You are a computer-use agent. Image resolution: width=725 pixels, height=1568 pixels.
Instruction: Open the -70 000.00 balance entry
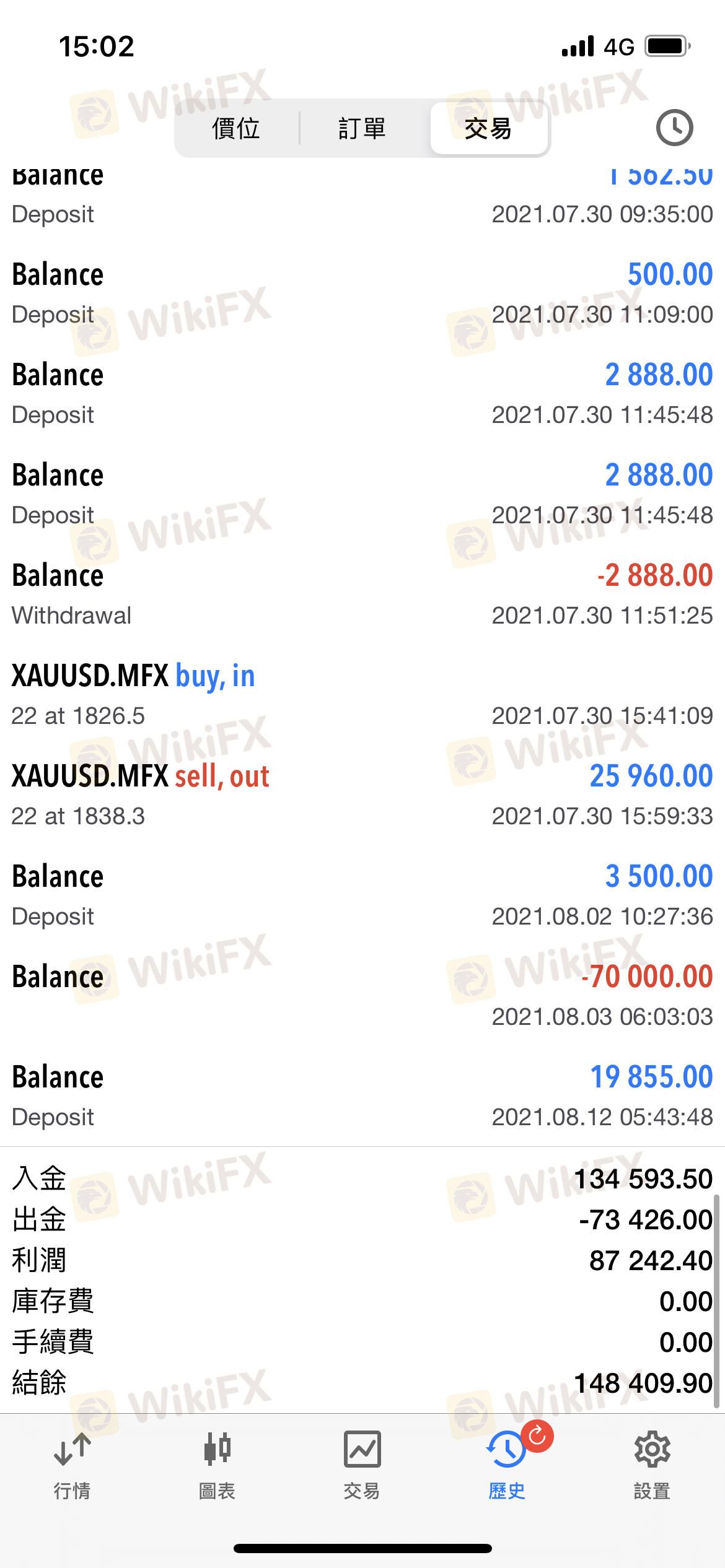click(x=362, y=995)
